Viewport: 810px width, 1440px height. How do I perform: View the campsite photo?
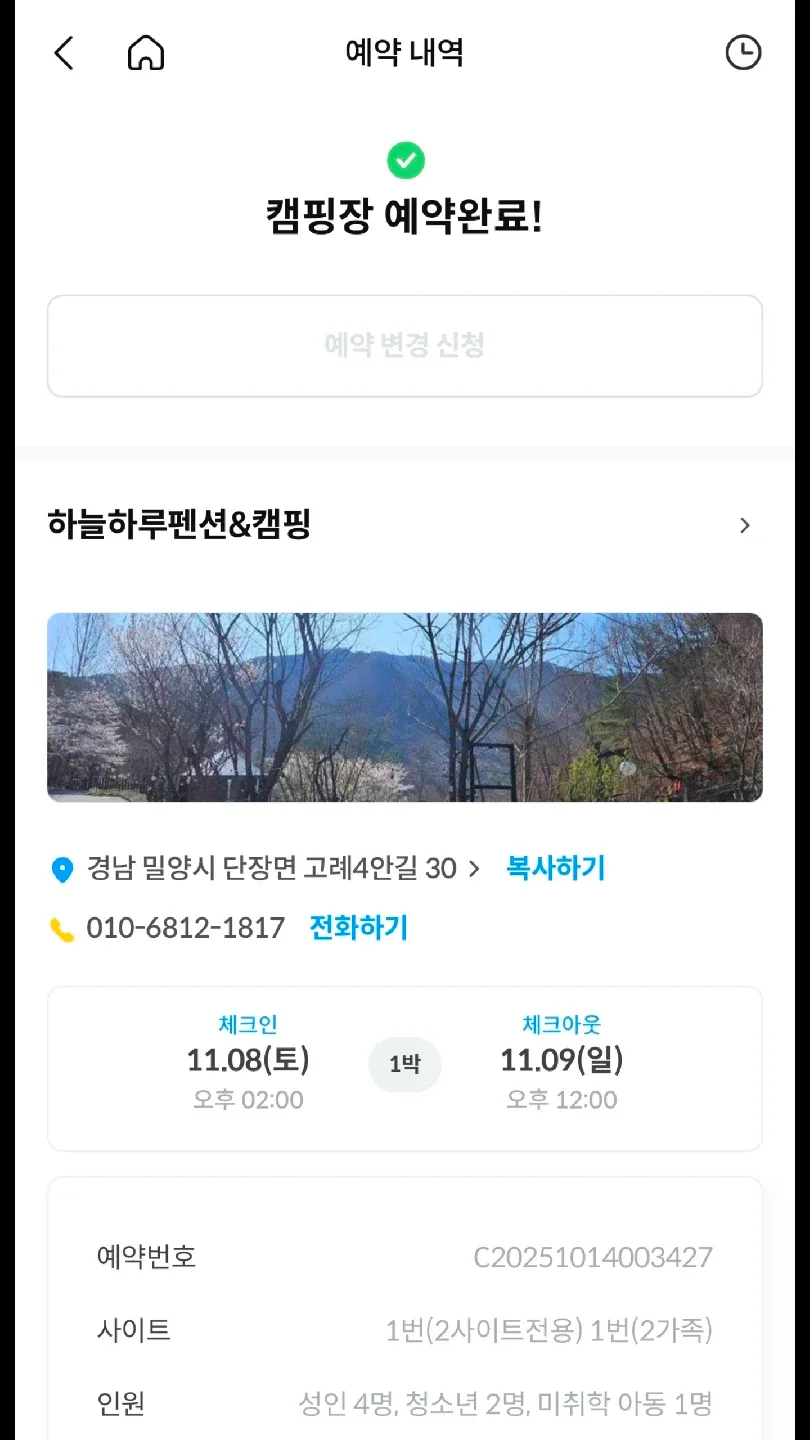pos(405,707)
